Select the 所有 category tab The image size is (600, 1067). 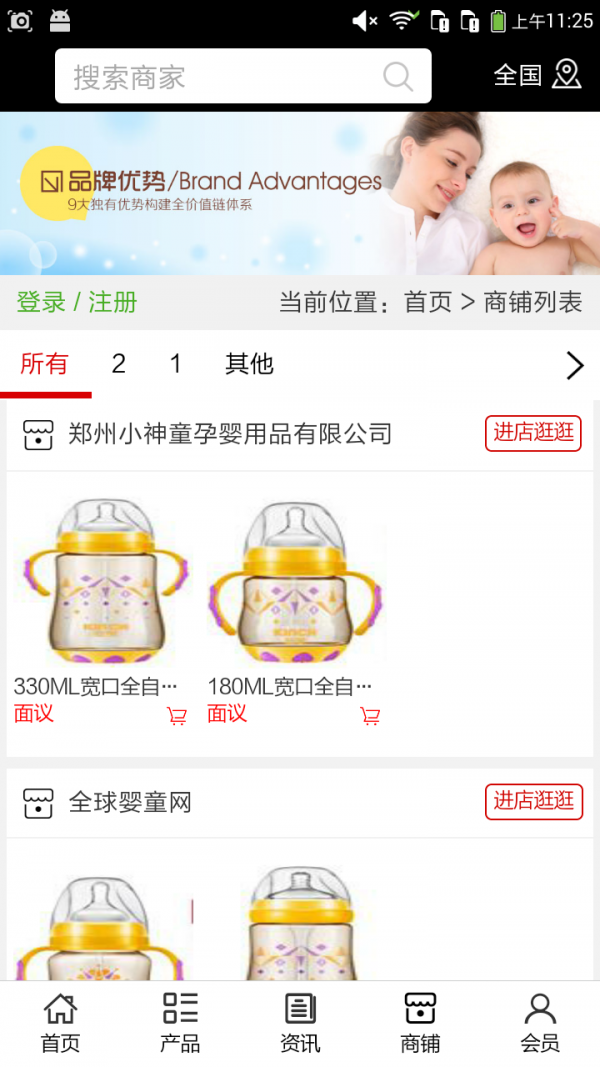[x=44, y=364]
